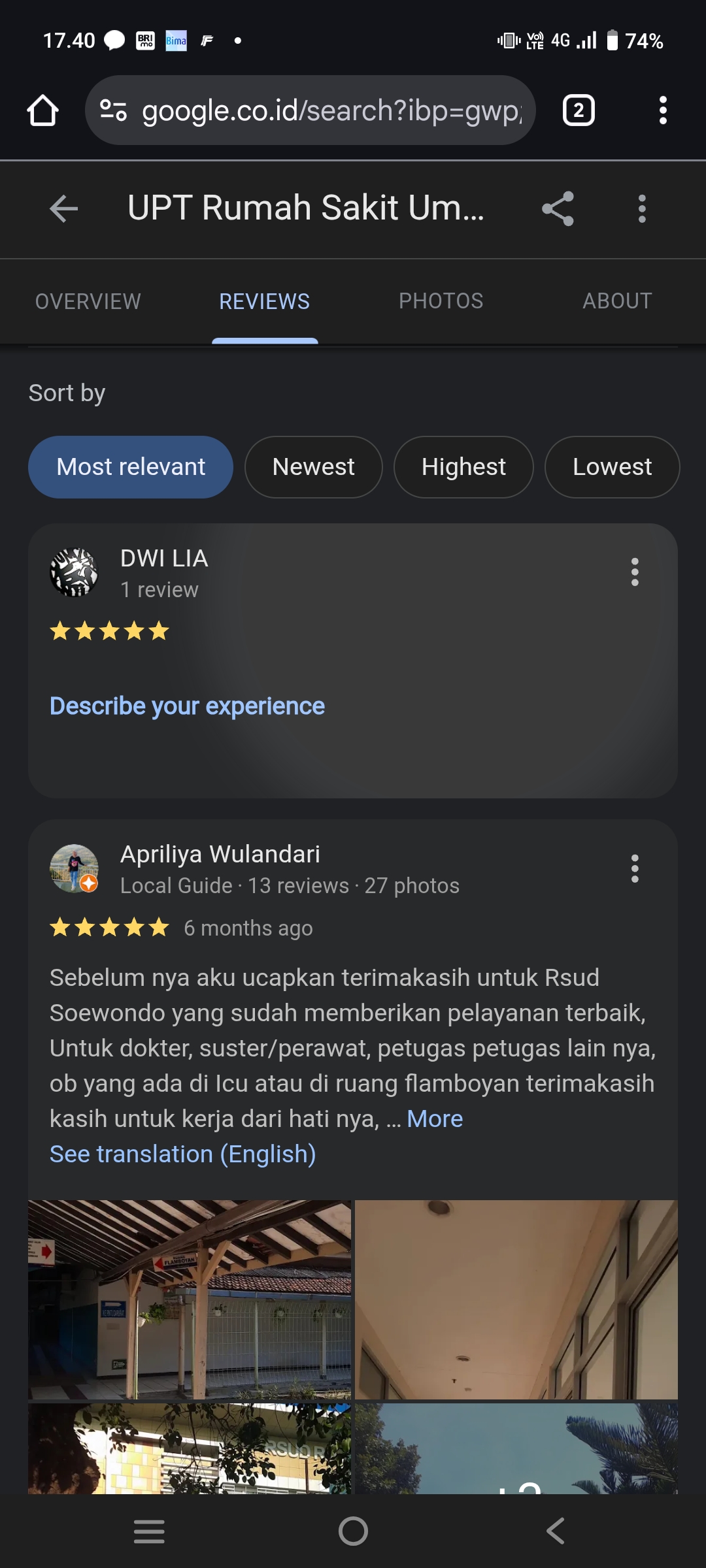706x1568 pixels.
Task: Sort reviews by Highest rating
Action: [463, 467]
